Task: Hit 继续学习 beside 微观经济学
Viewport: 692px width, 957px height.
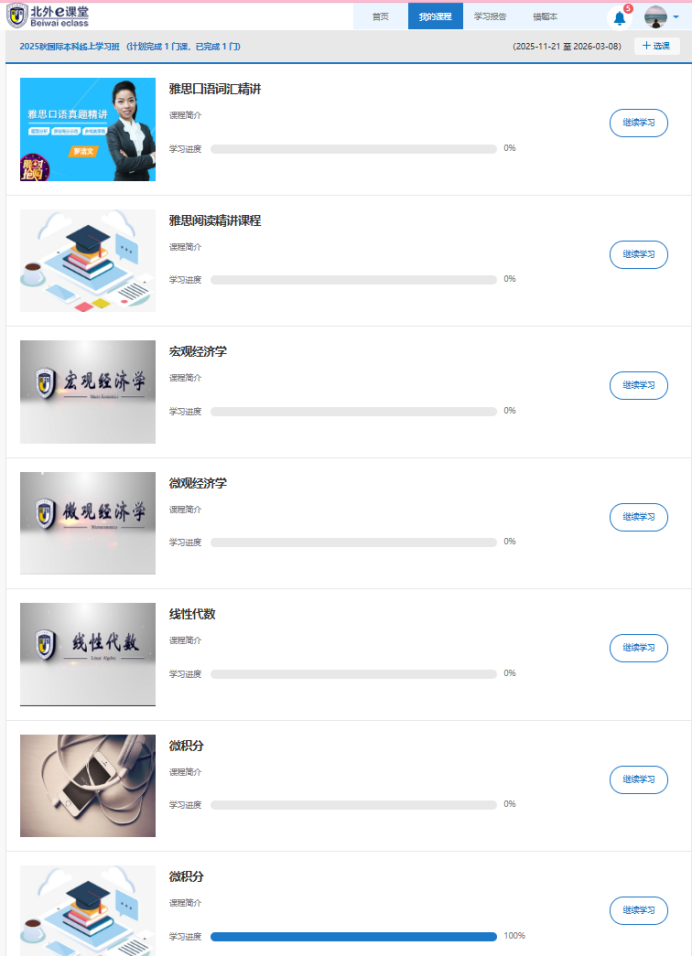Action: click(x=638, y=517)
